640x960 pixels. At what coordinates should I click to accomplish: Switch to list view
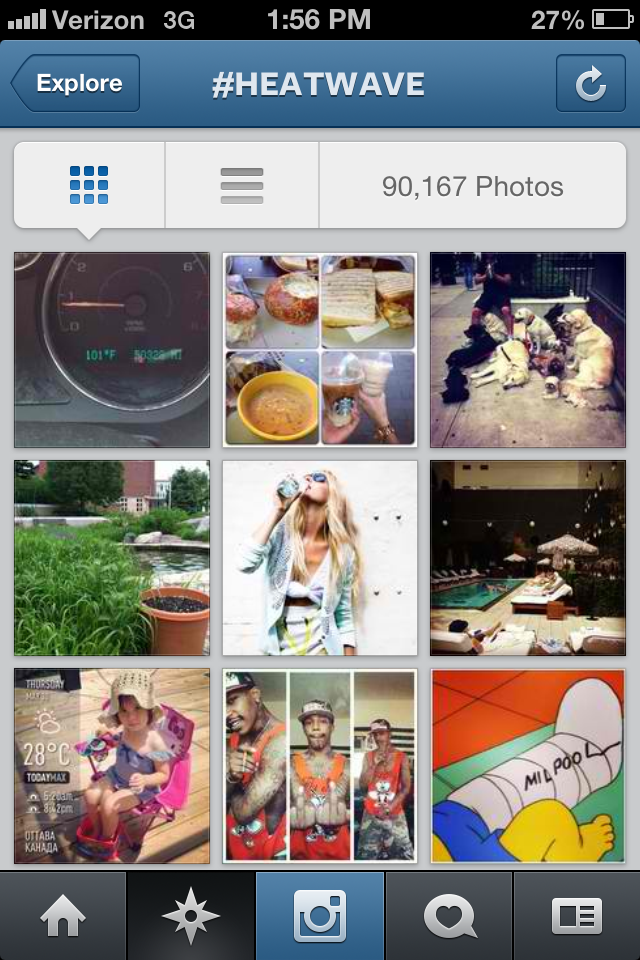click(x=241, y=185)
